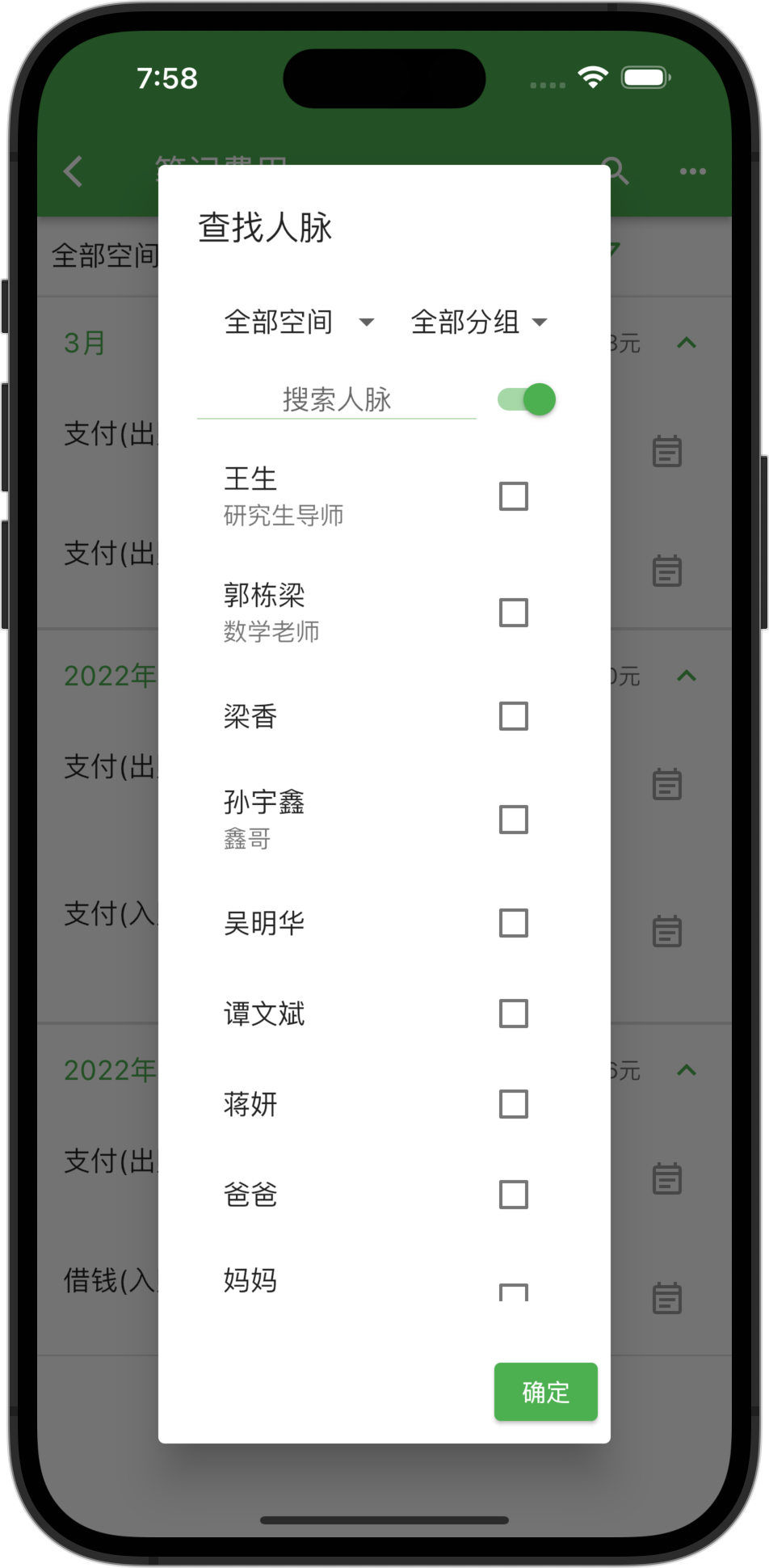Check 吴明华 in the list

coord(514,923)
